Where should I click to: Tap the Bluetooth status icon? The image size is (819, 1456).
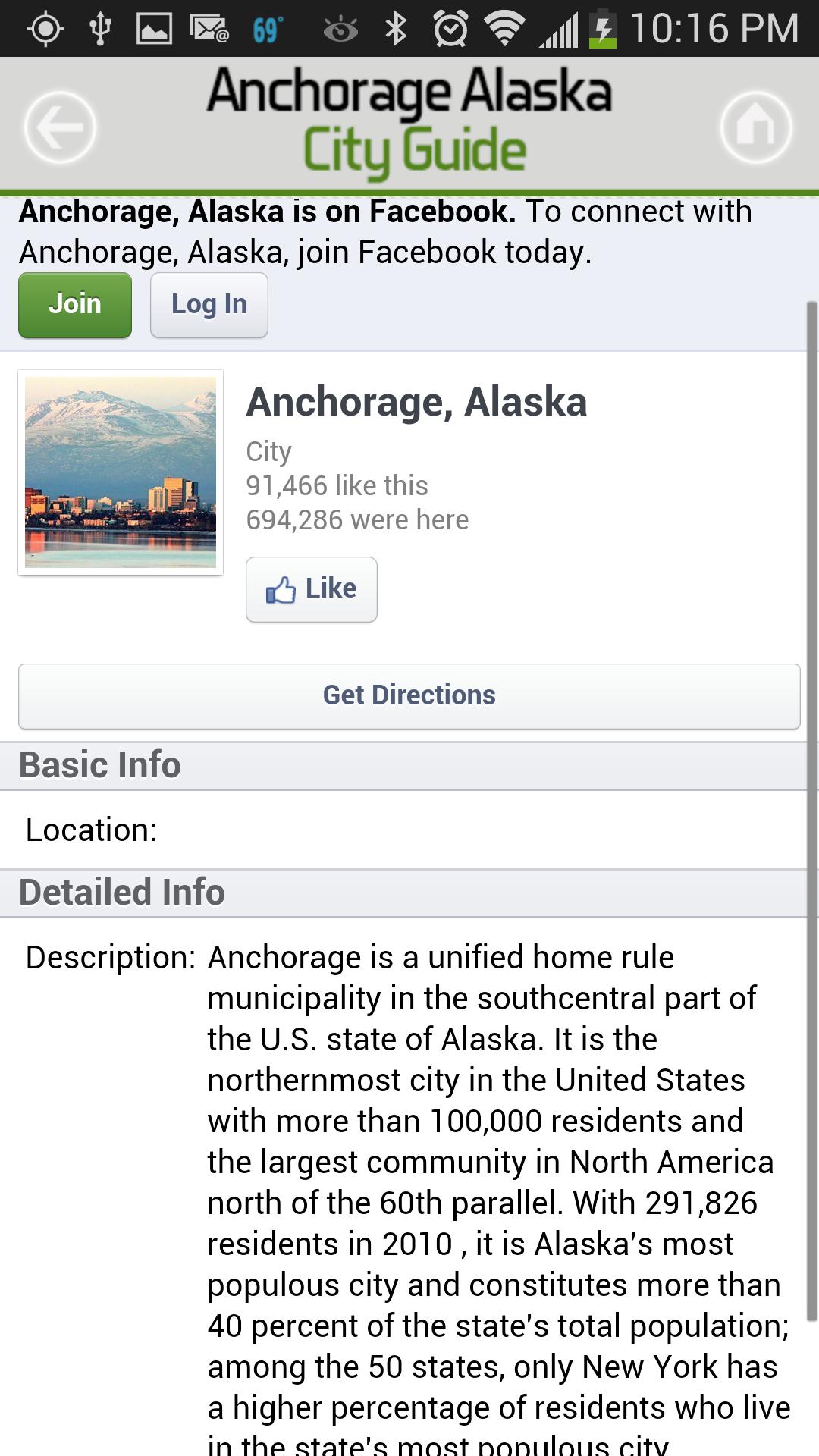point(394,29)
